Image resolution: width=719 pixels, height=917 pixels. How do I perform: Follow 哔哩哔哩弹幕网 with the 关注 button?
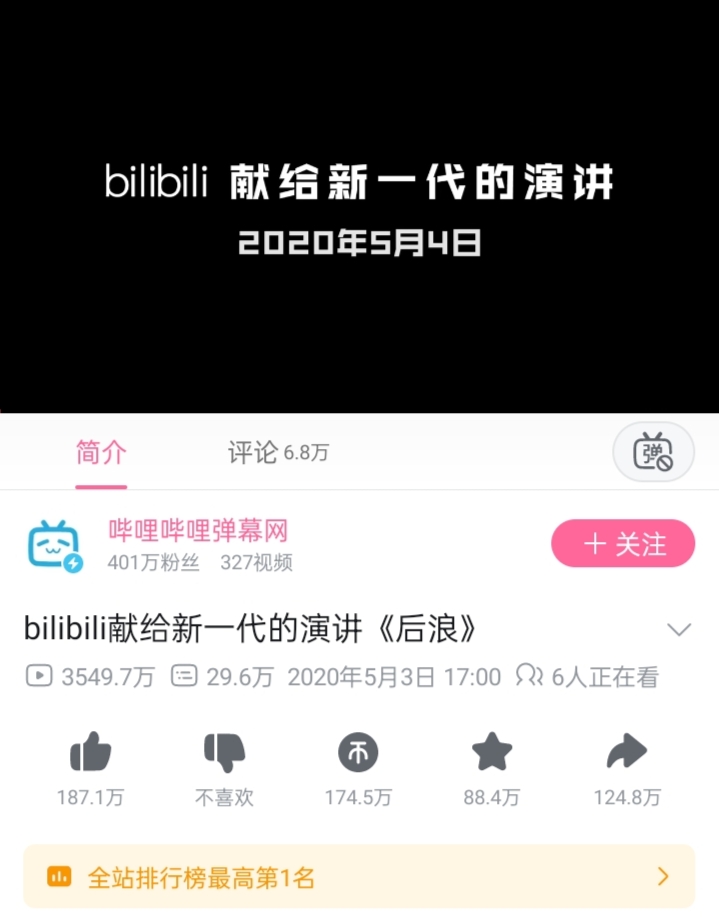pyautogui.click(x=623, y=544)
